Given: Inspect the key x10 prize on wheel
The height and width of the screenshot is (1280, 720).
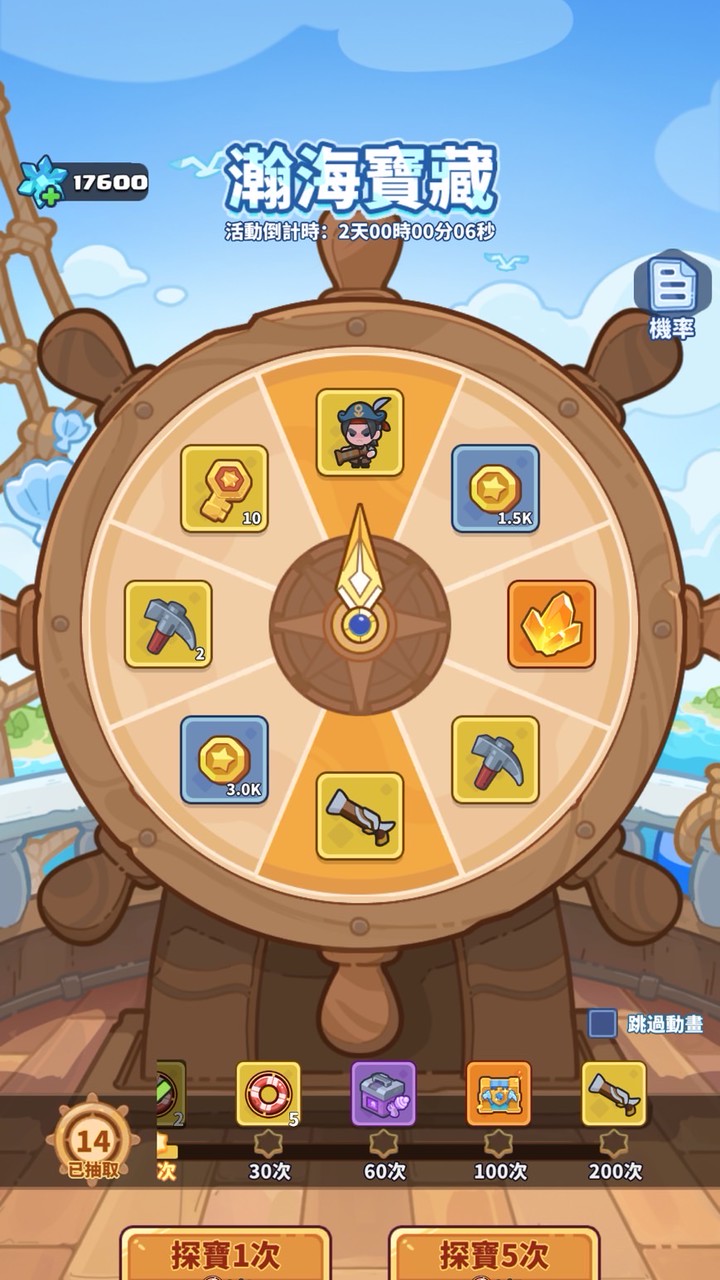Looking at the screenshot, I should pyautogui.click(x=224, y=488).
